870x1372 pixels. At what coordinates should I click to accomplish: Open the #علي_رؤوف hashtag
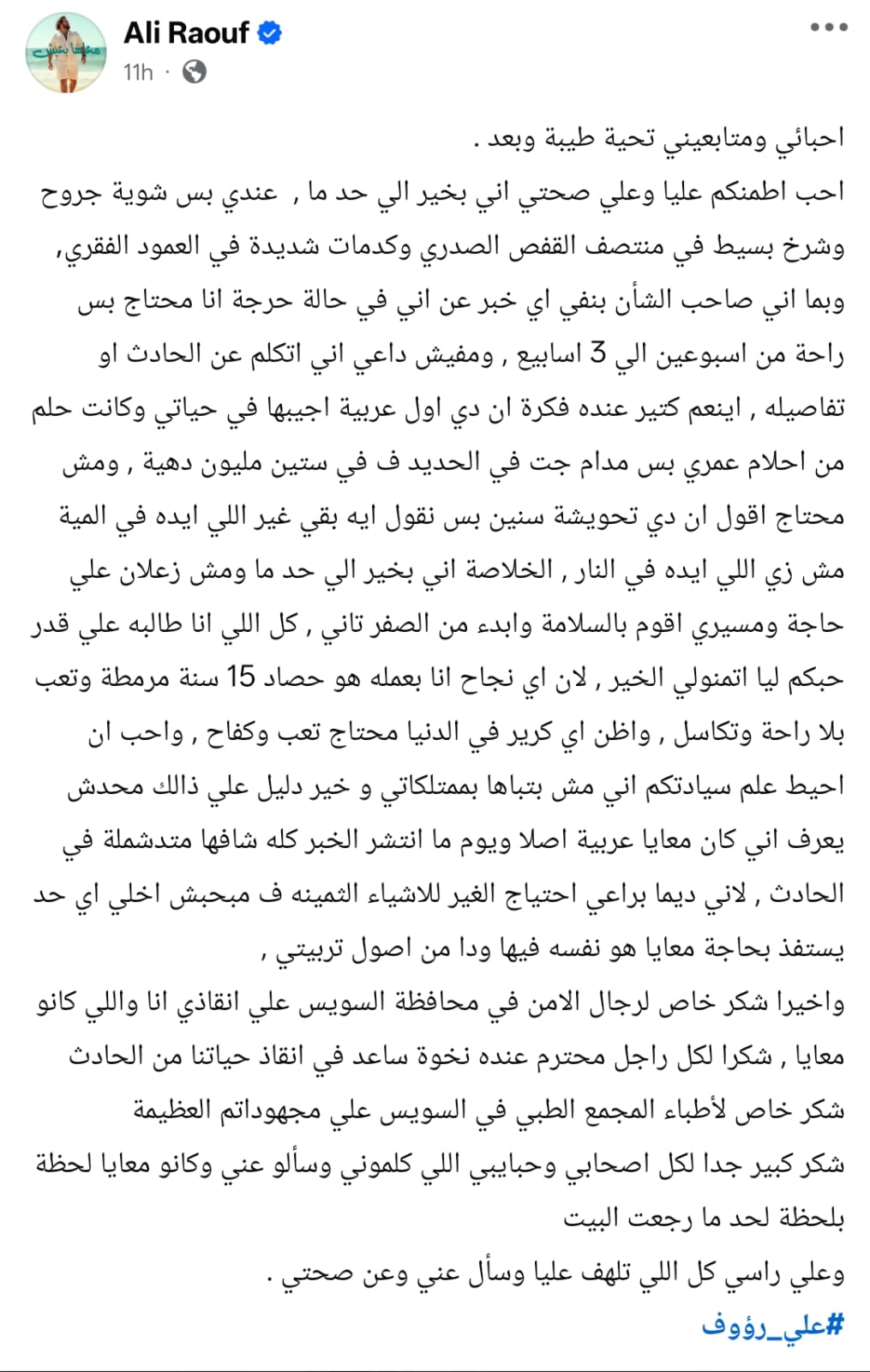point(772,1326)
